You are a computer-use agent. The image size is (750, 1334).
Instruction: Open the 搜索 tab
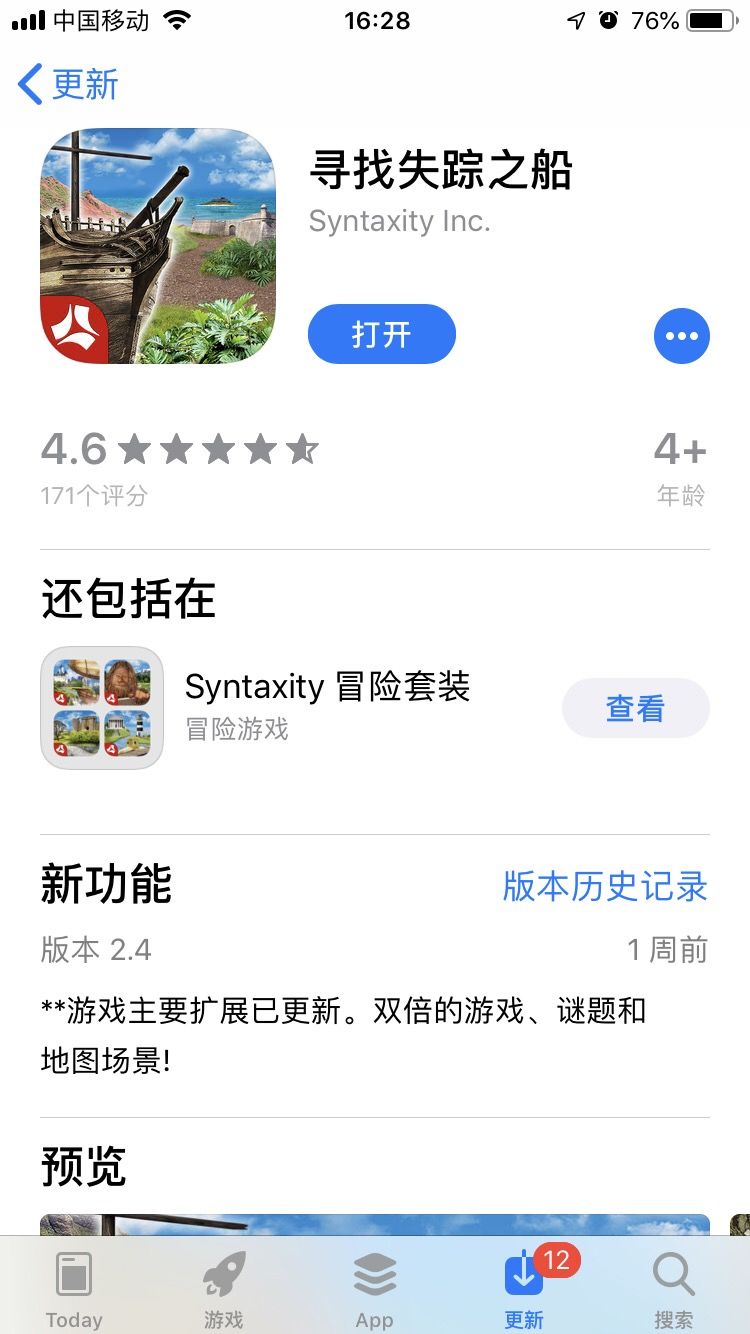tap(673, 1289)
